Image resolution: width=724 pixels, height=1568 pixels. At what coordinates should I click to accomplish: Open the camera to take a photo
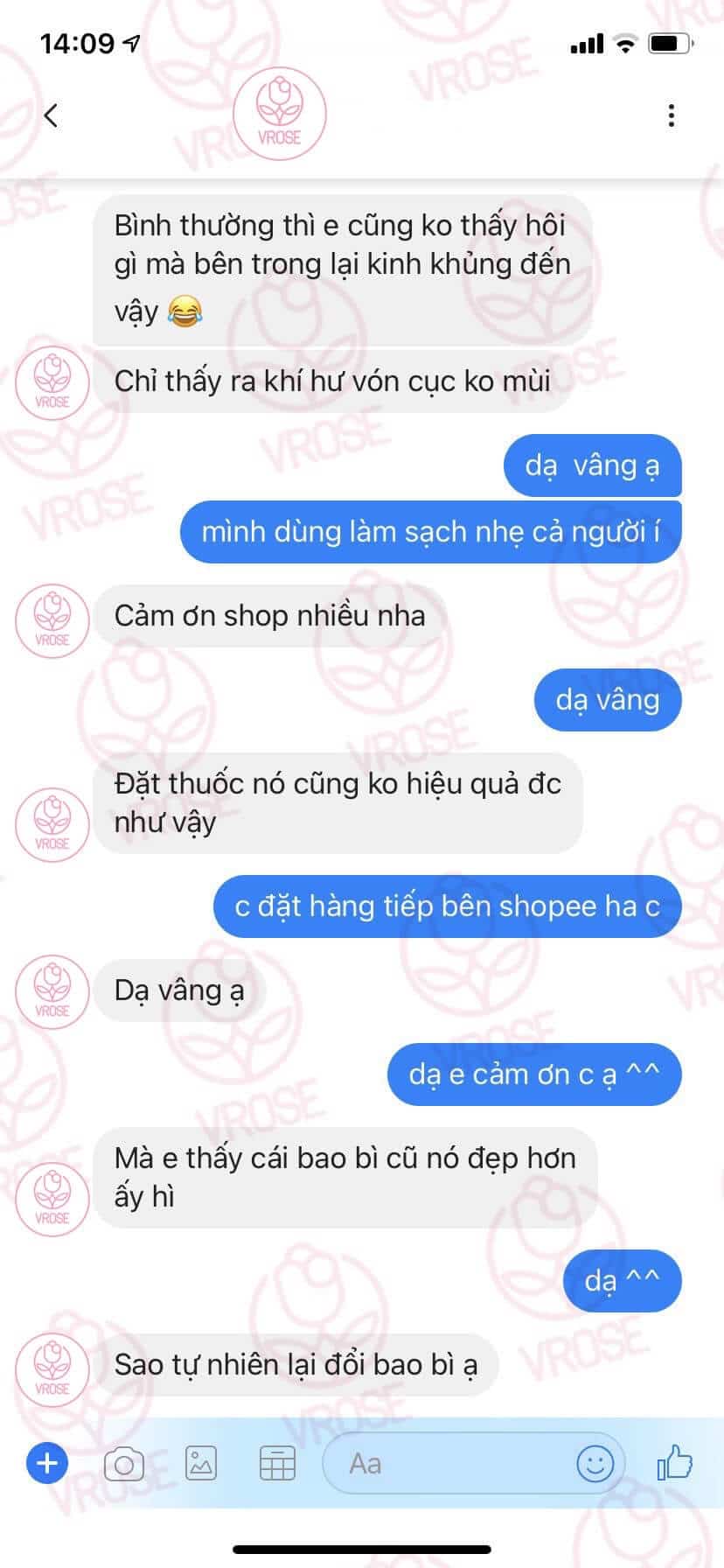(124, 1463)
